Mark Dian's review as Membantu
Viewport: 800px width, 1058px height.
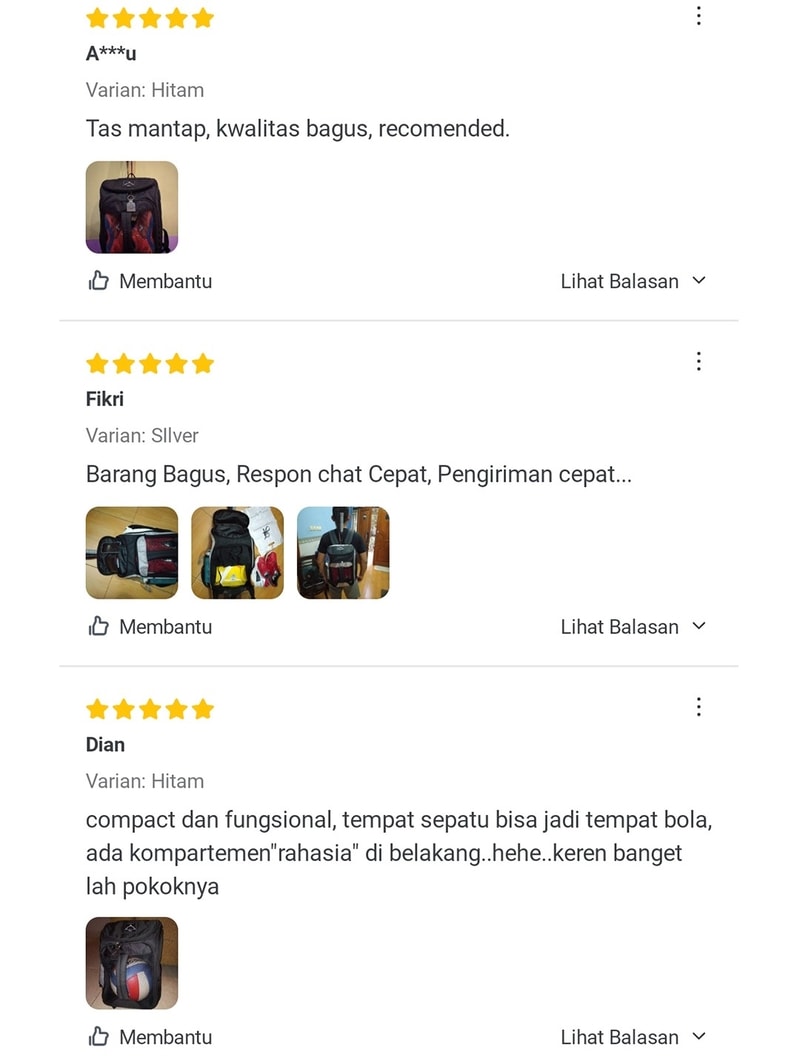point(150,1037)
